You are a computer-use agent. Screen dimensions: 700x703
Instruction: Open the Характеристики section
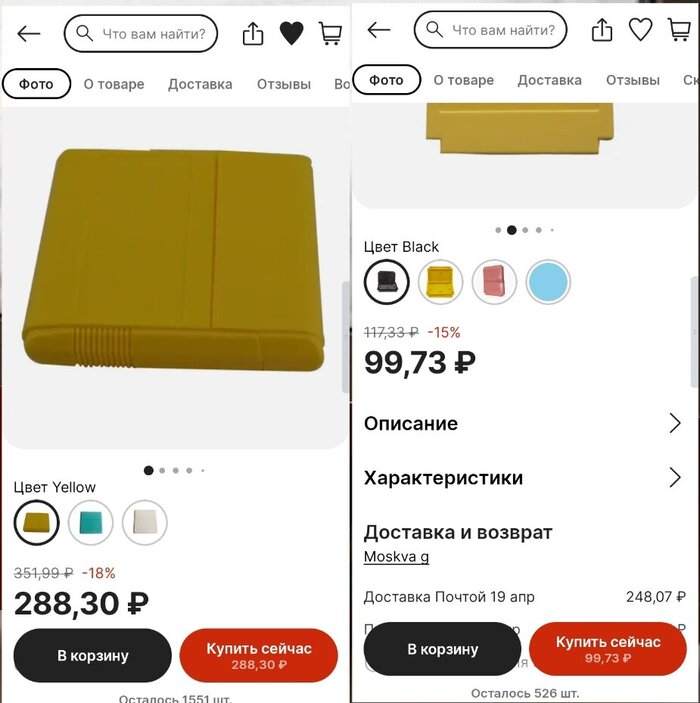click(522, 478)
